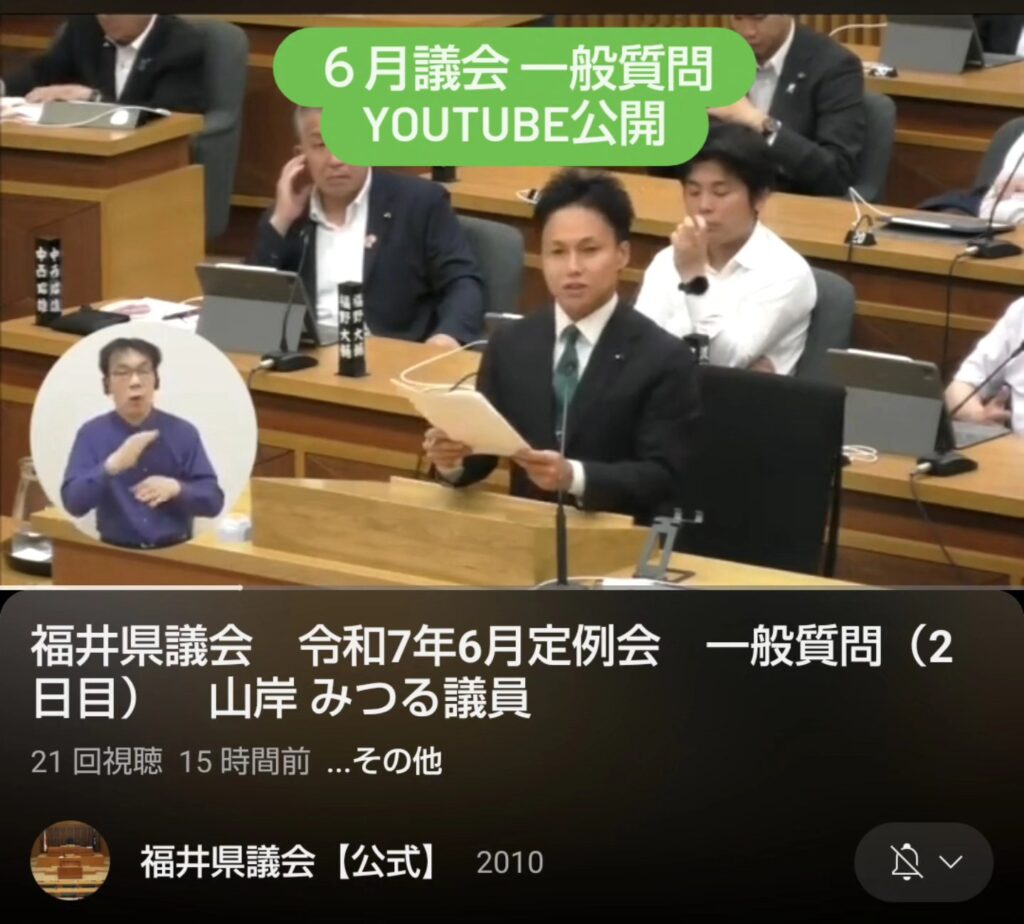Open the 福井県議会【公式】 channel page
Image resolution: width=1024 pixels, height=924 pixels.
pos(289,862)
